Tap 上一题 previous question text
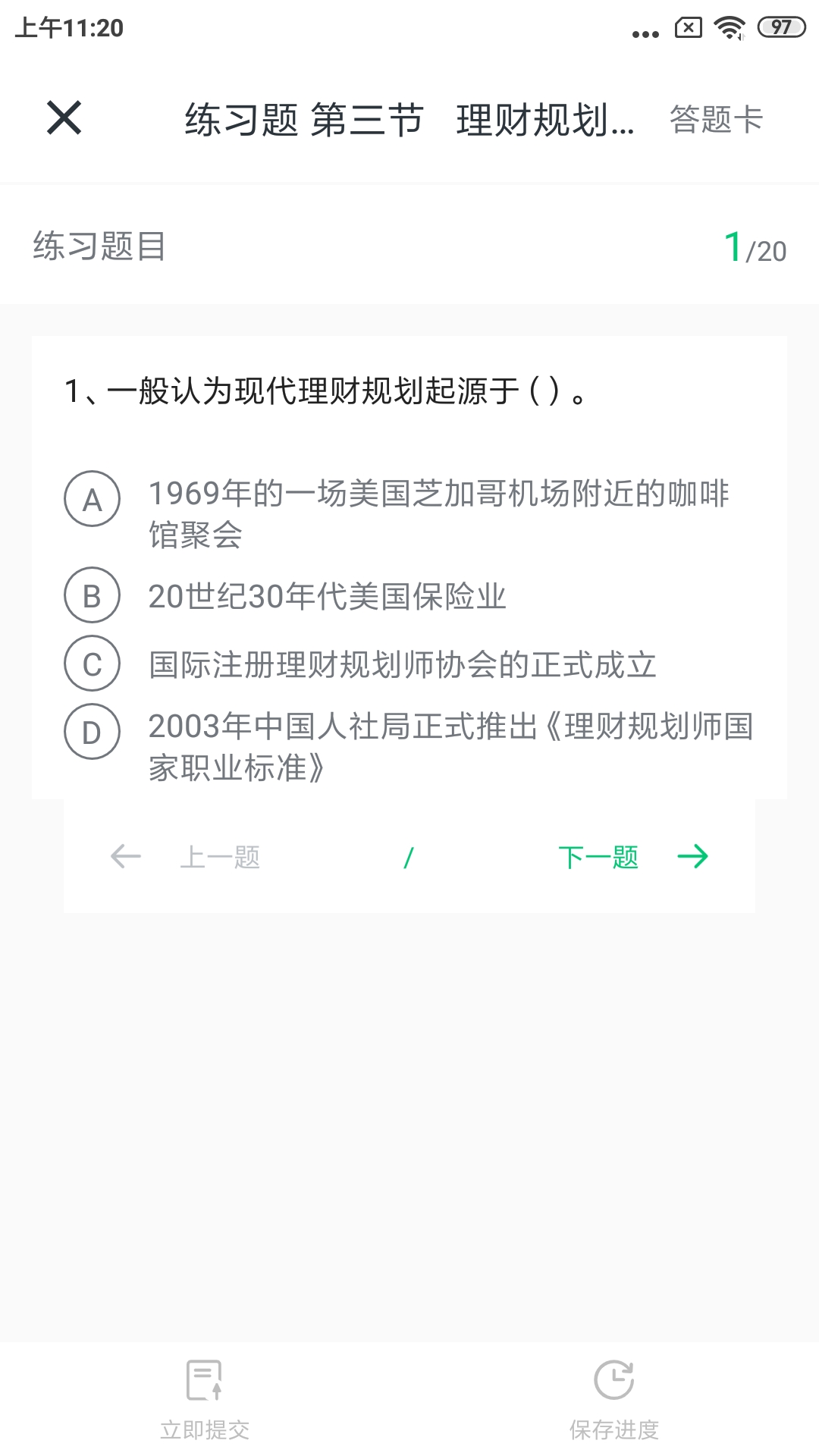 click(220, 856)
